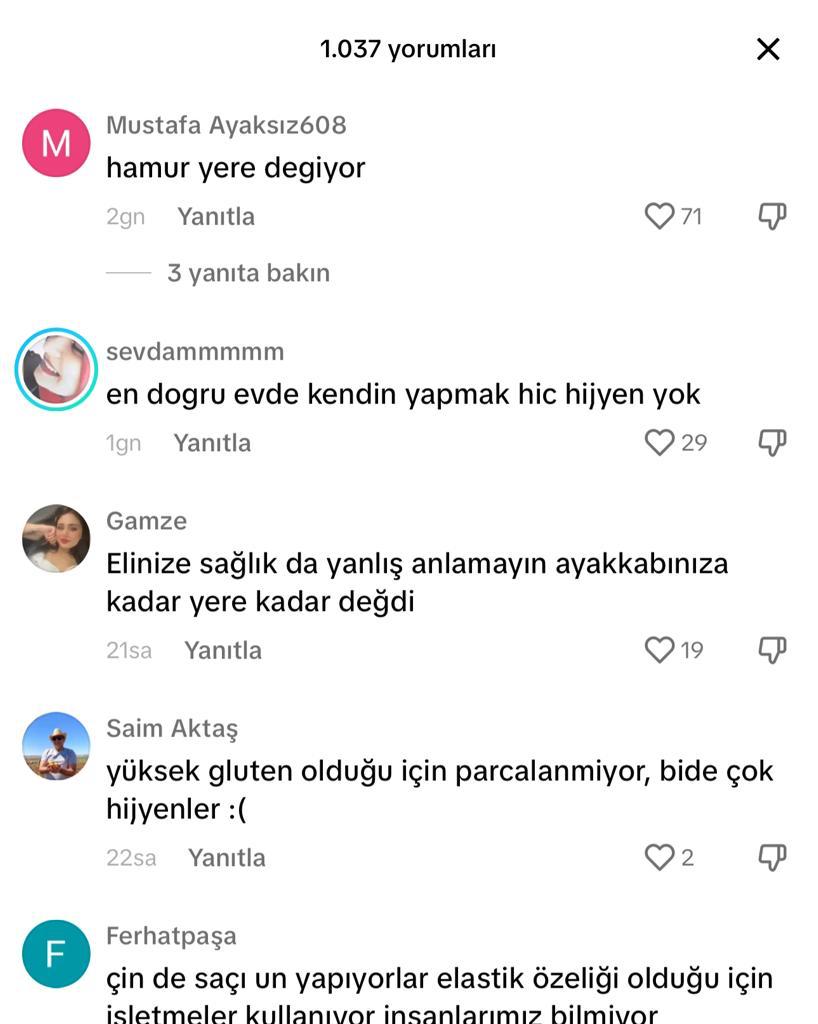Dislike Saim Aktaş's comment
Viewport: 818px width, 1024px height.
[x=772, y=857]
